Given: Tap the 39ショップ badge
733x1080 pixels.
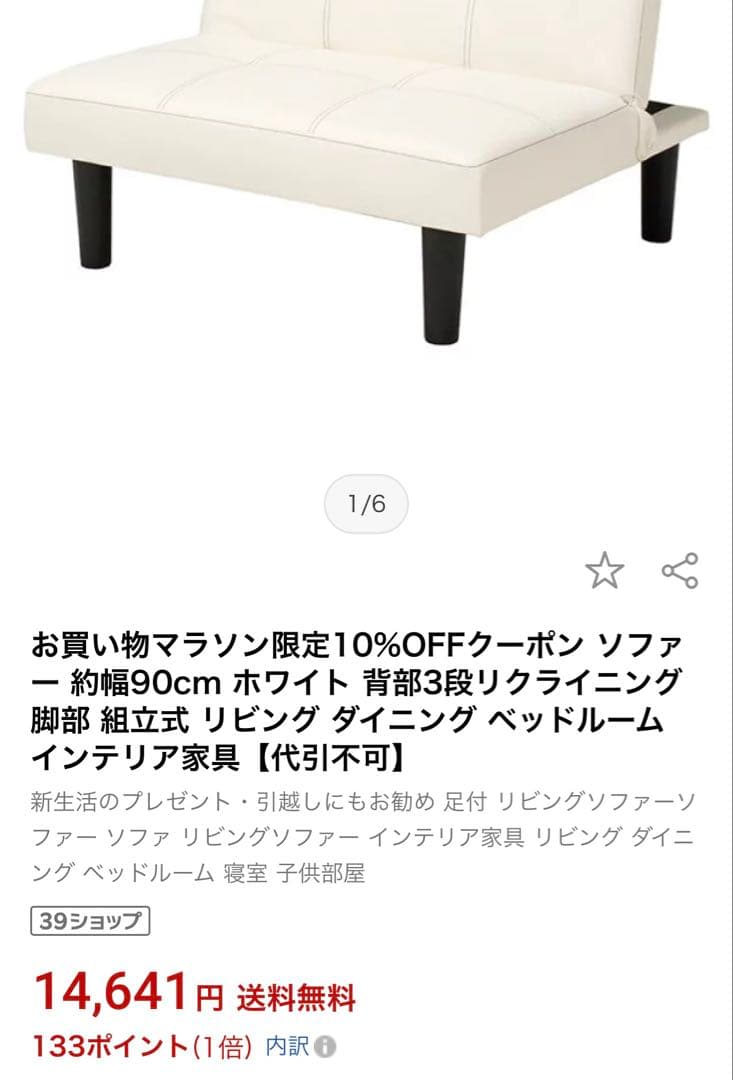Looking at the screenshot, I should (x=91, y=920).
